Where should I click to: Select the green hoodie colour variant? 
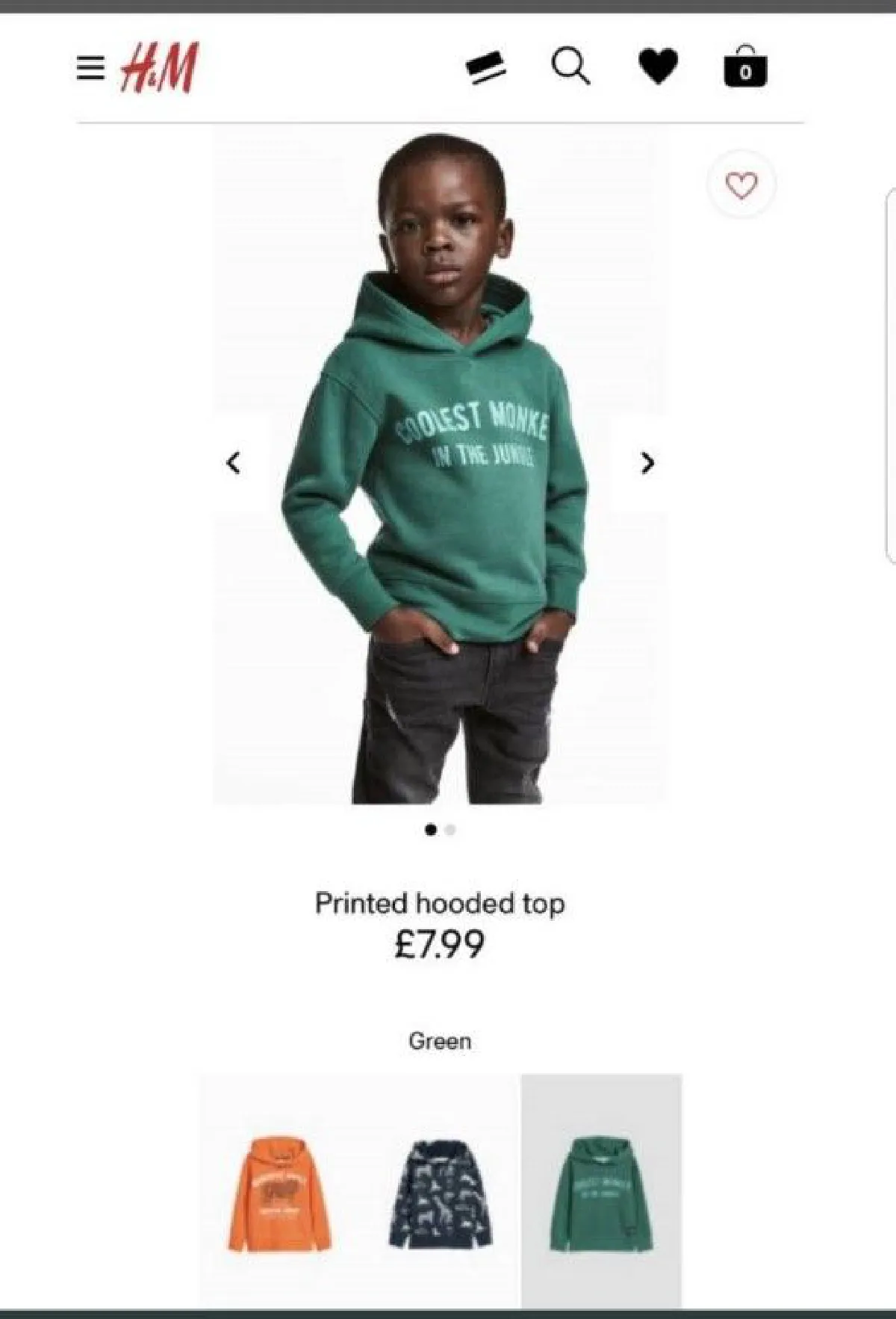click(601, 1194)
